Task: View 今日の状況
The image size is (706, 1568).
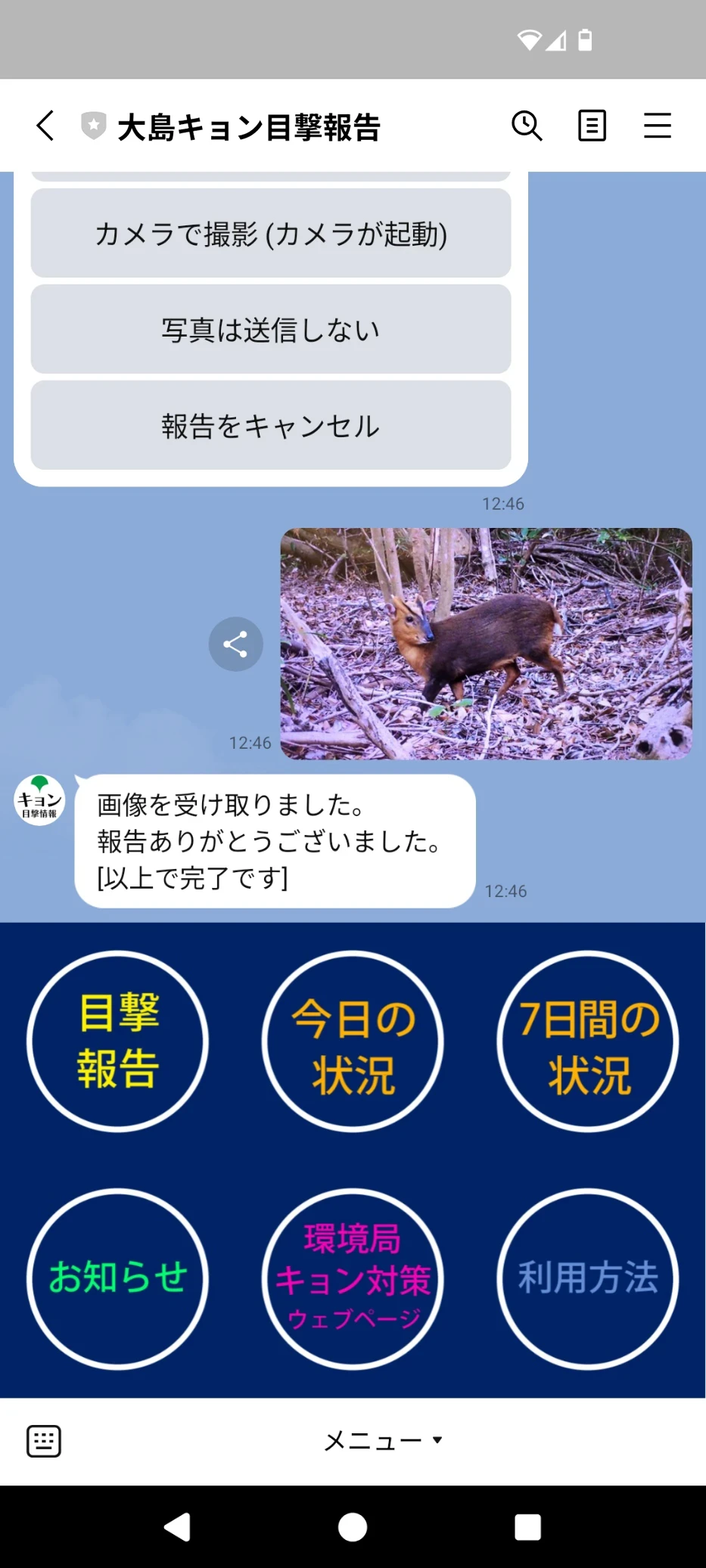Action: pos(353,1042)
